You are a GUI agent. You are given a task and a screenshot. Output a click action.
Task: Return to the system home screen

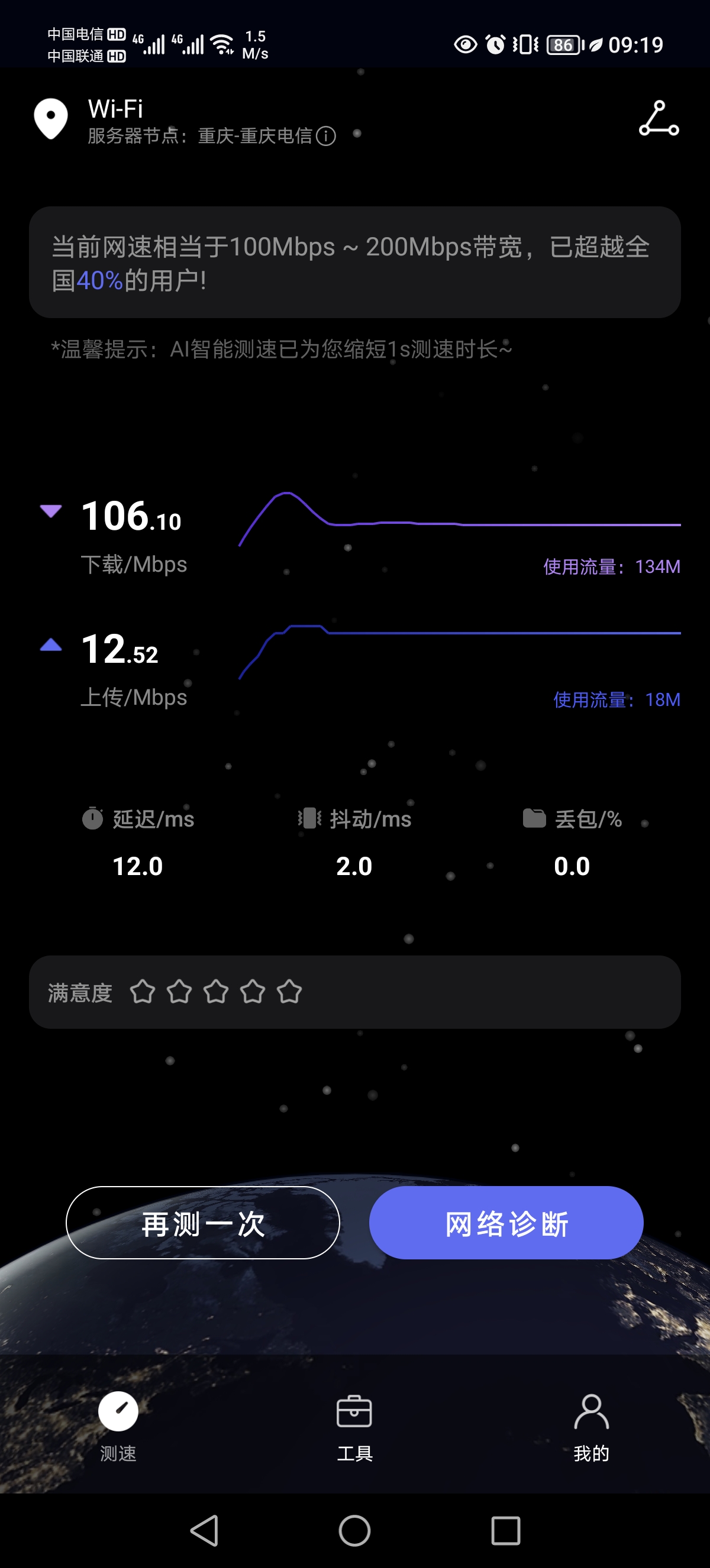[354, 1530]
